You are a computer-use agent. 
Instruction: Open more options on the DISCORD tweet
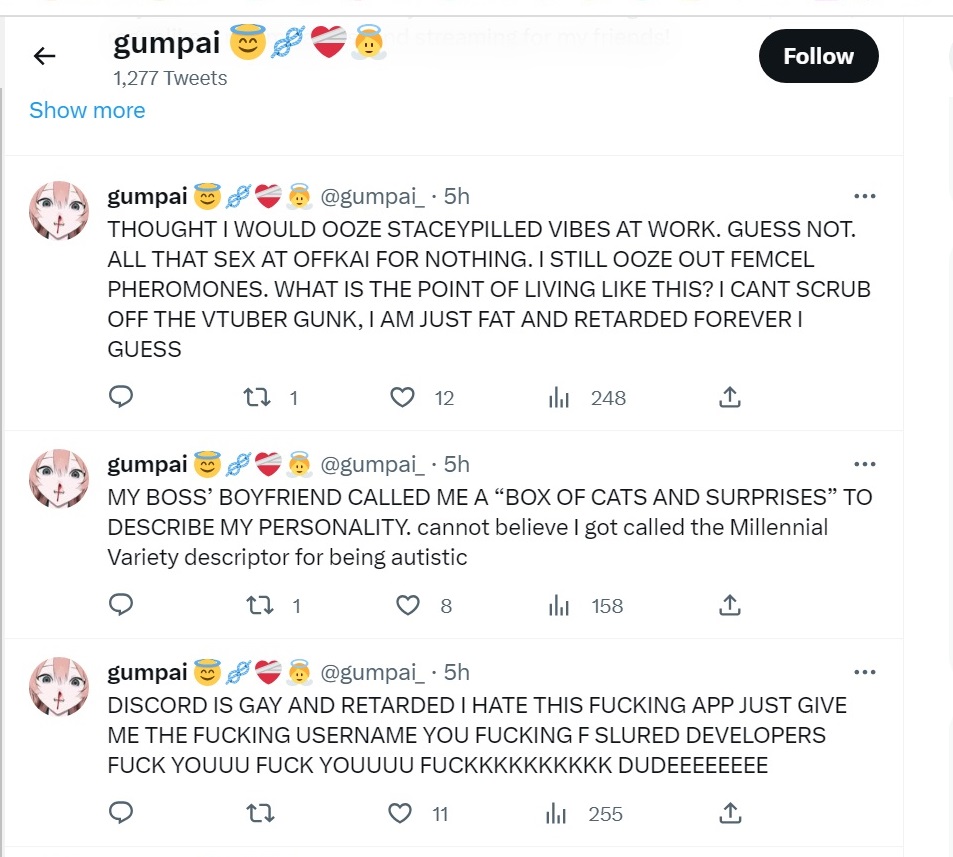864,672
